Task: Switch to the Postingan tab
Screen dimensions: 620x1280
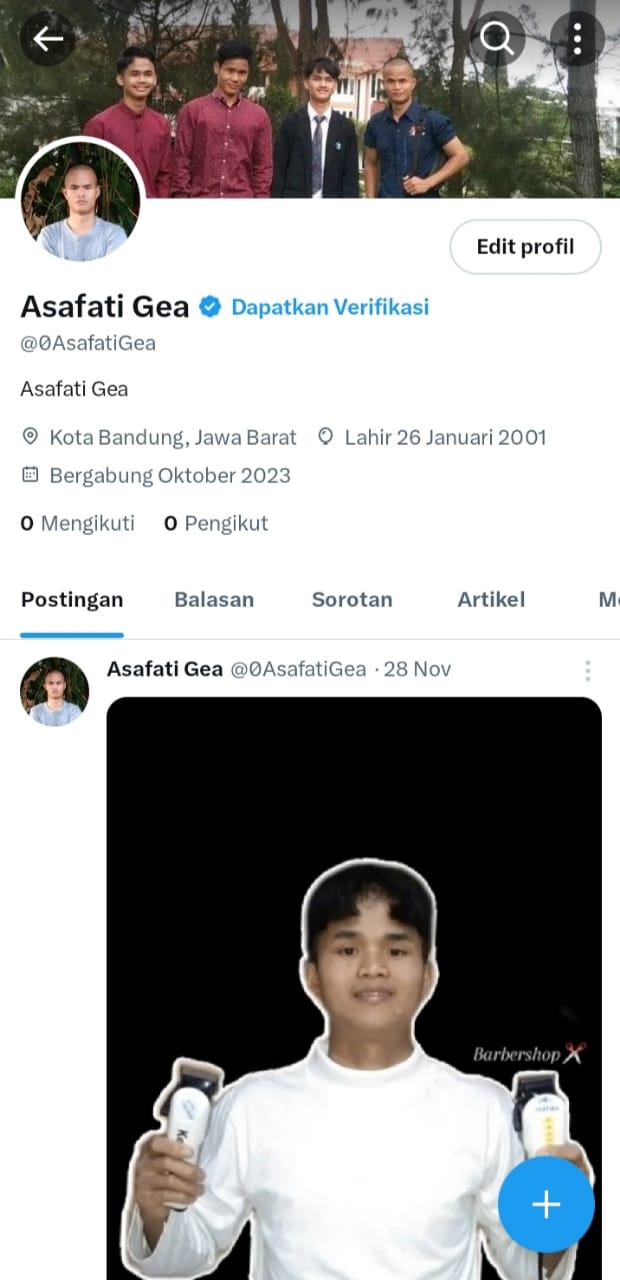Action: tap(72, 600)
